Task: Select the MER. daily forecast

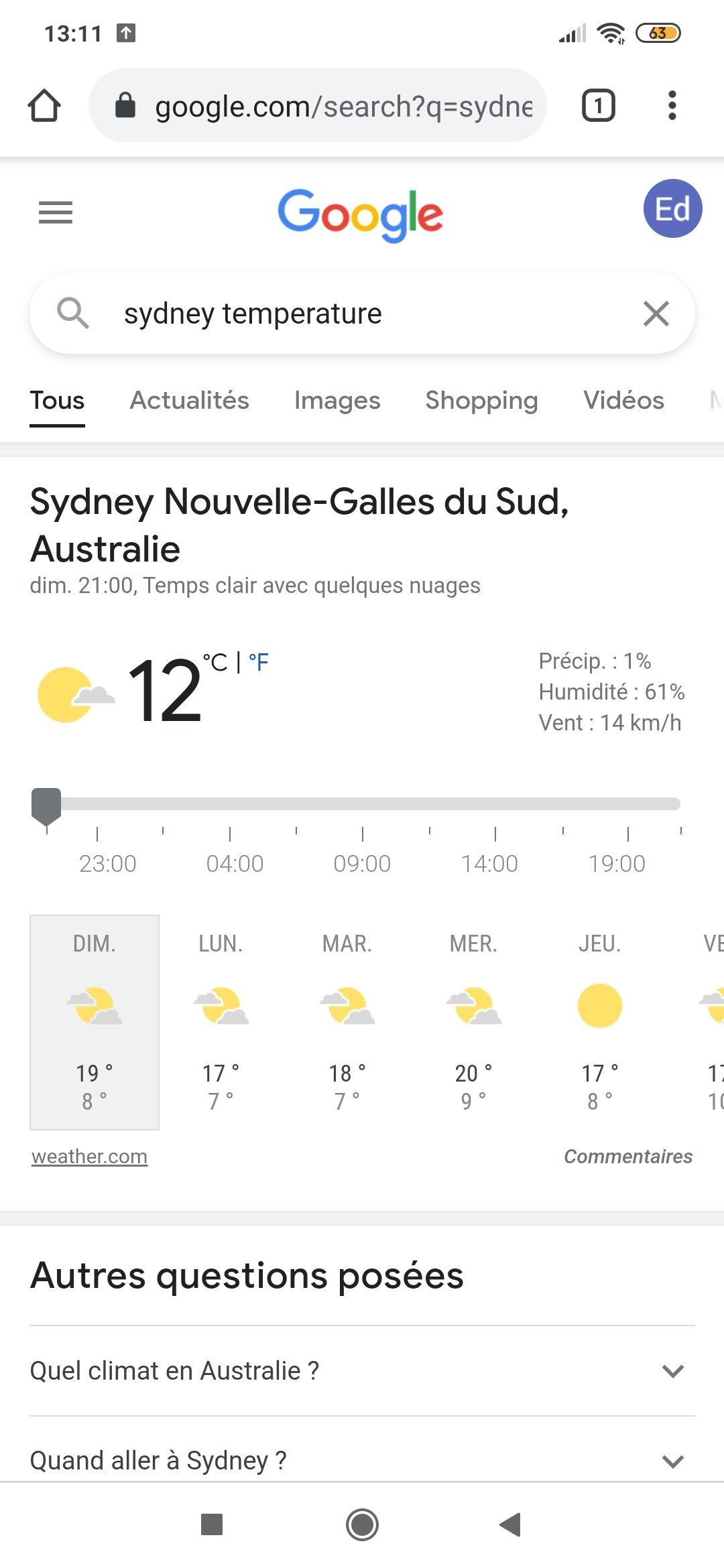Action: (473, 1023)
